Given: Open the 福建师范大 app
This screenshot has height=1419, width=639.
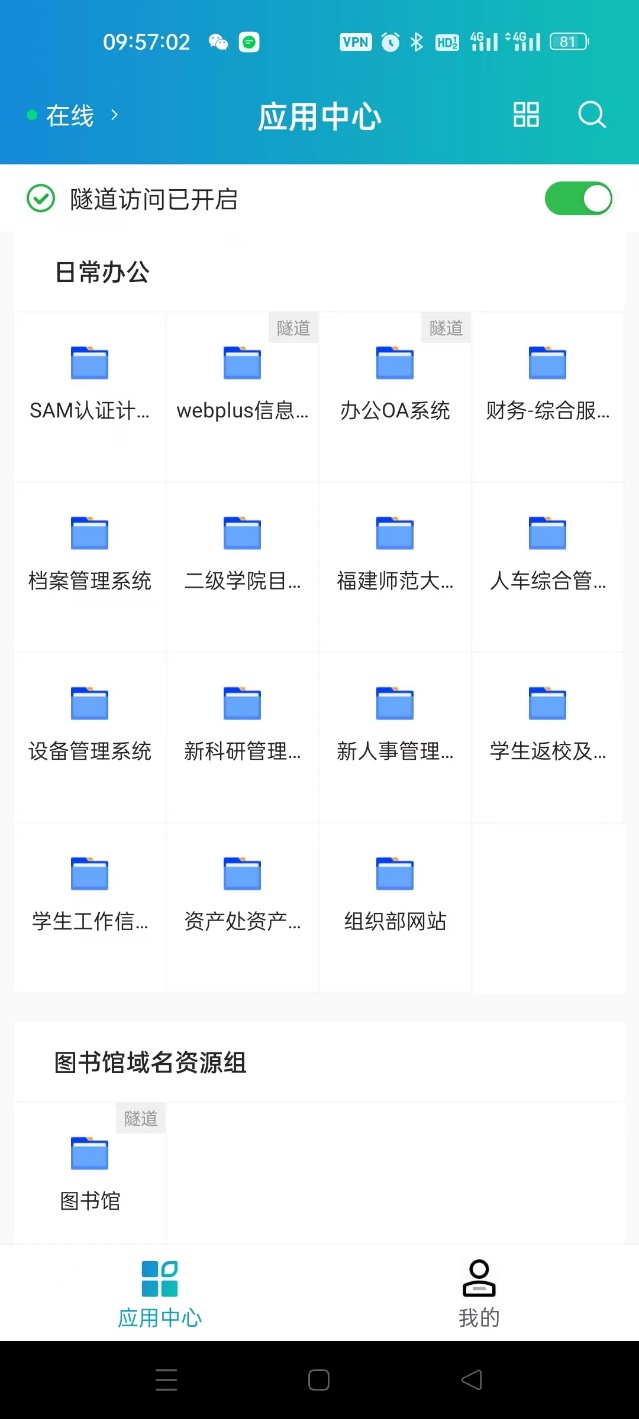Looking at the screenshot, I should [x=395, y=552].
